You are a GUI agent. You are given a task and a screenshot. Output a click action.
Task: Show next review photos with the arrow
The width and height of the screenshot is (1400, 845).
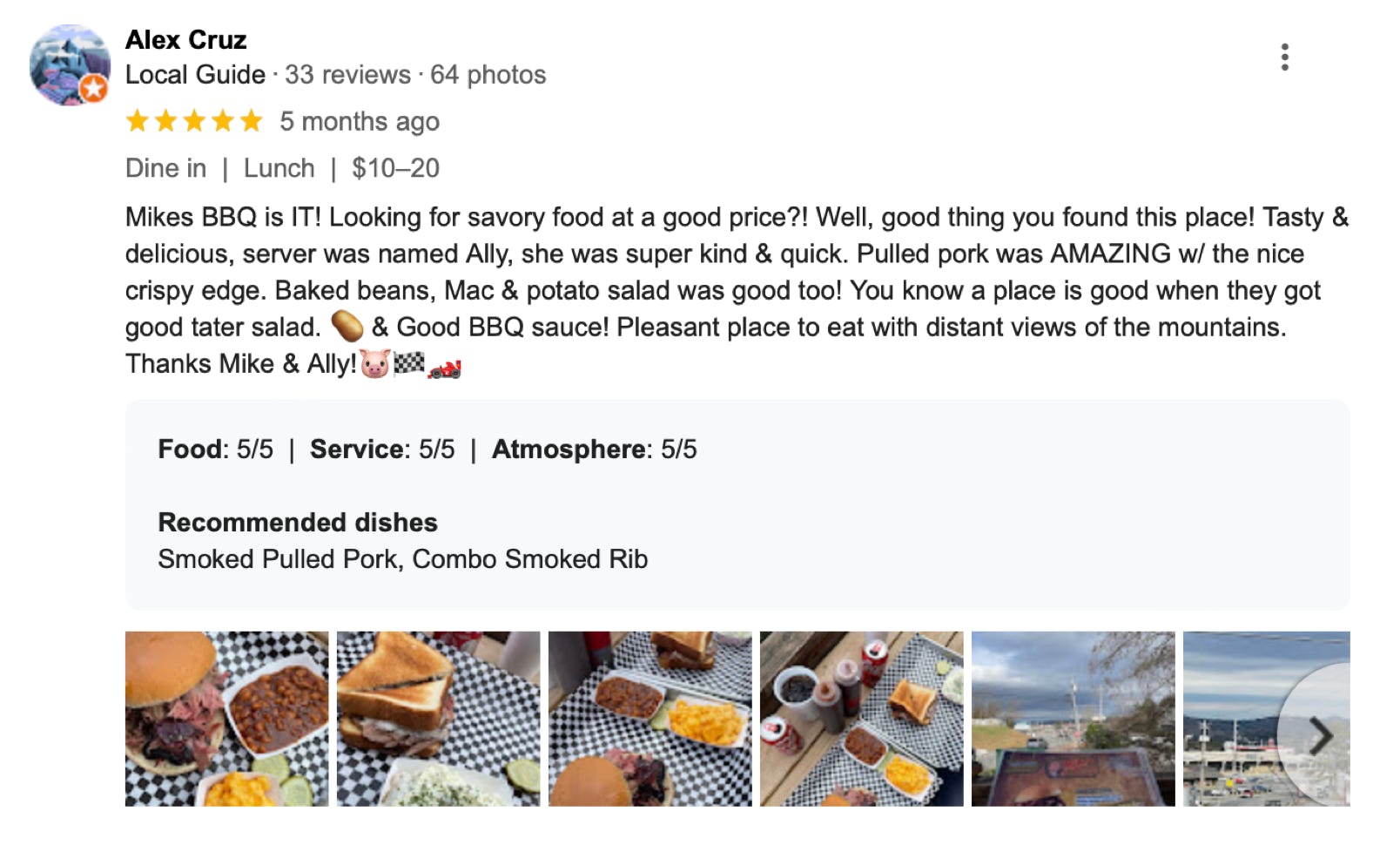(1320, 736)
